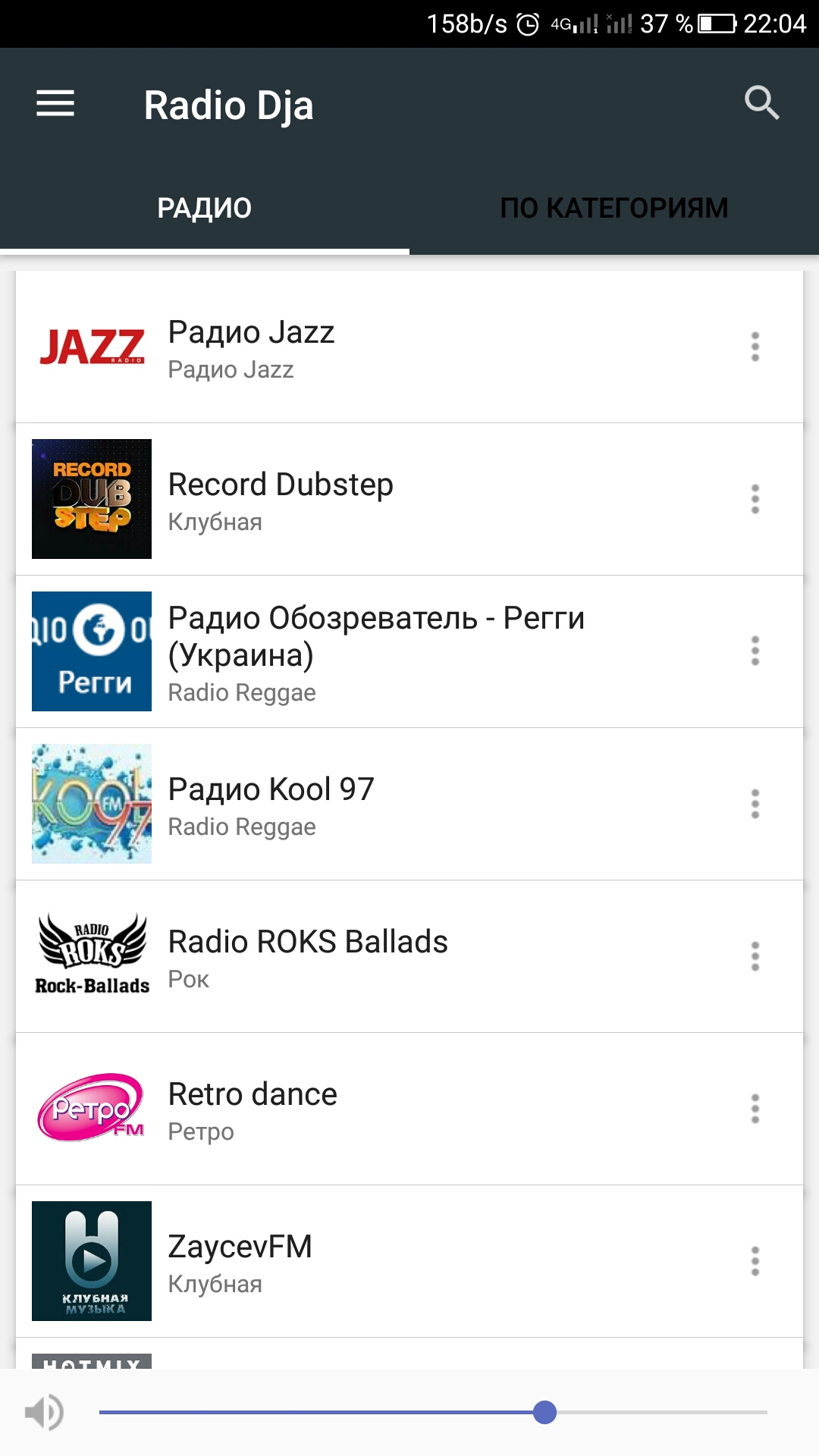Open the overflow menu for Retro dance
Screen dimensions: 819x1456
755,1109
